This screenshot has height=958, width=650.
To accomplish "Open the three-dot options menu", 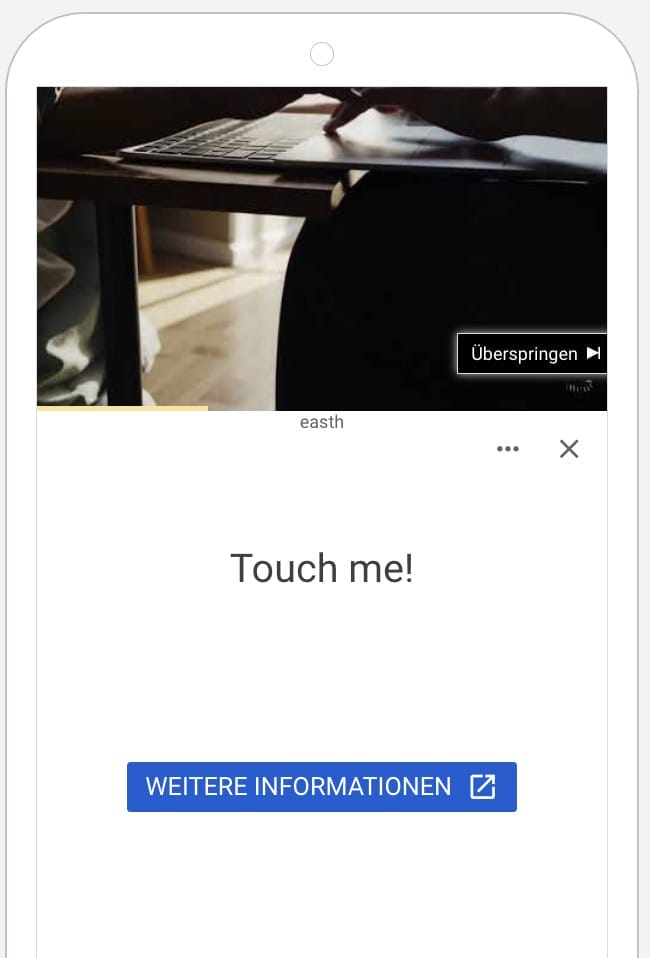I will pyautogui.click(x=508, y=449).
